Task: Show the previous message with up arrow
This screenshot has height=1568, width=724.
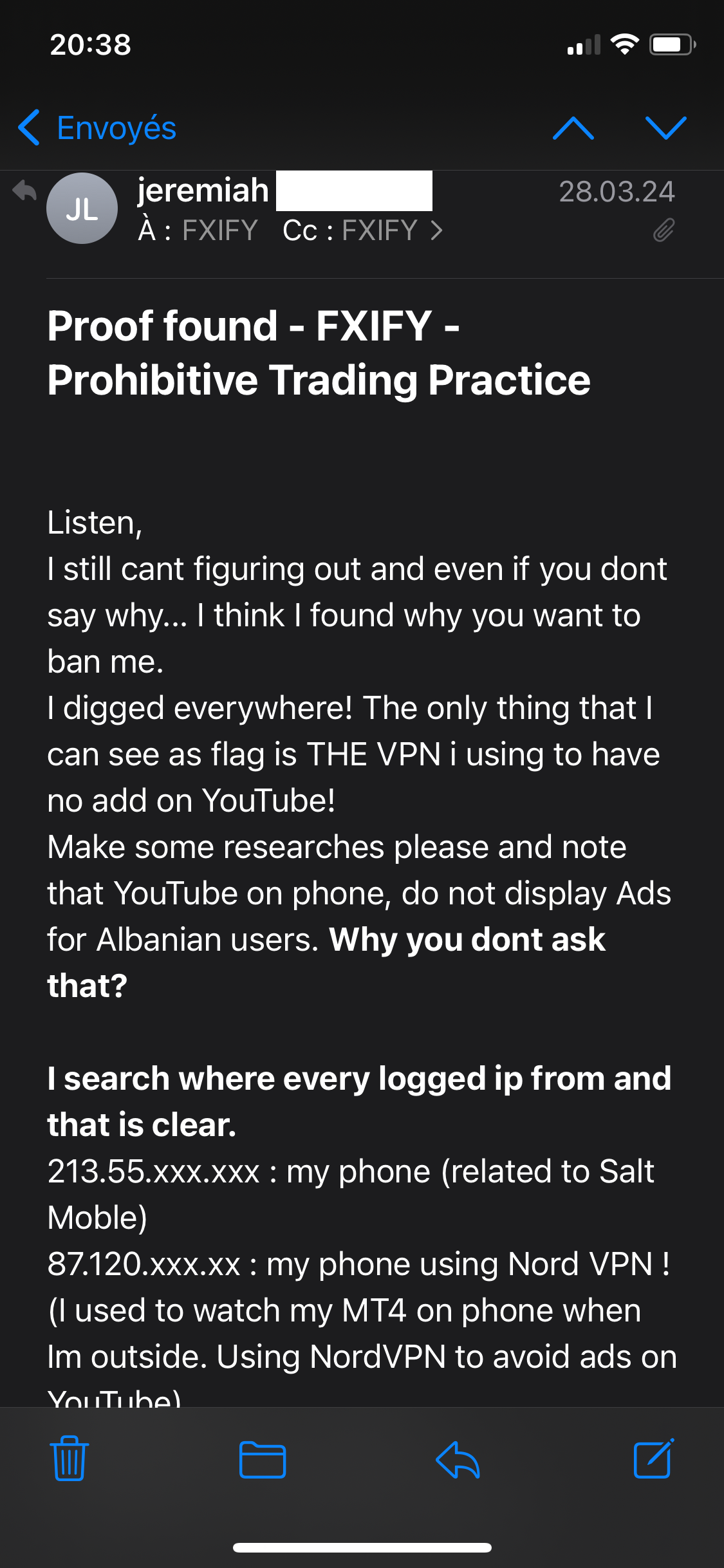Action: (573, 127)
